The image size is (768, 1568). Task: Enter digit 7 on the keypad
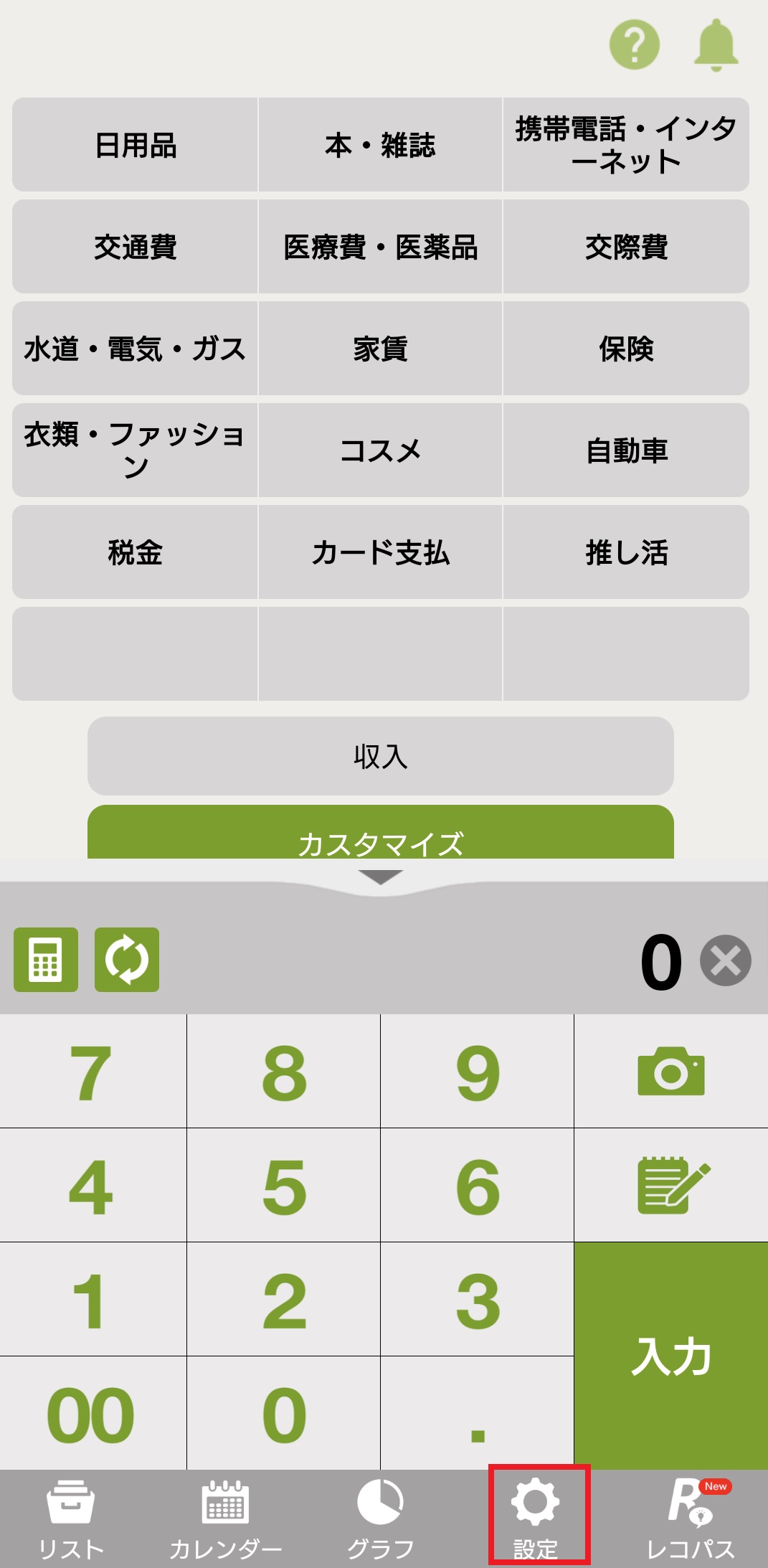[x=92, y=1072]
